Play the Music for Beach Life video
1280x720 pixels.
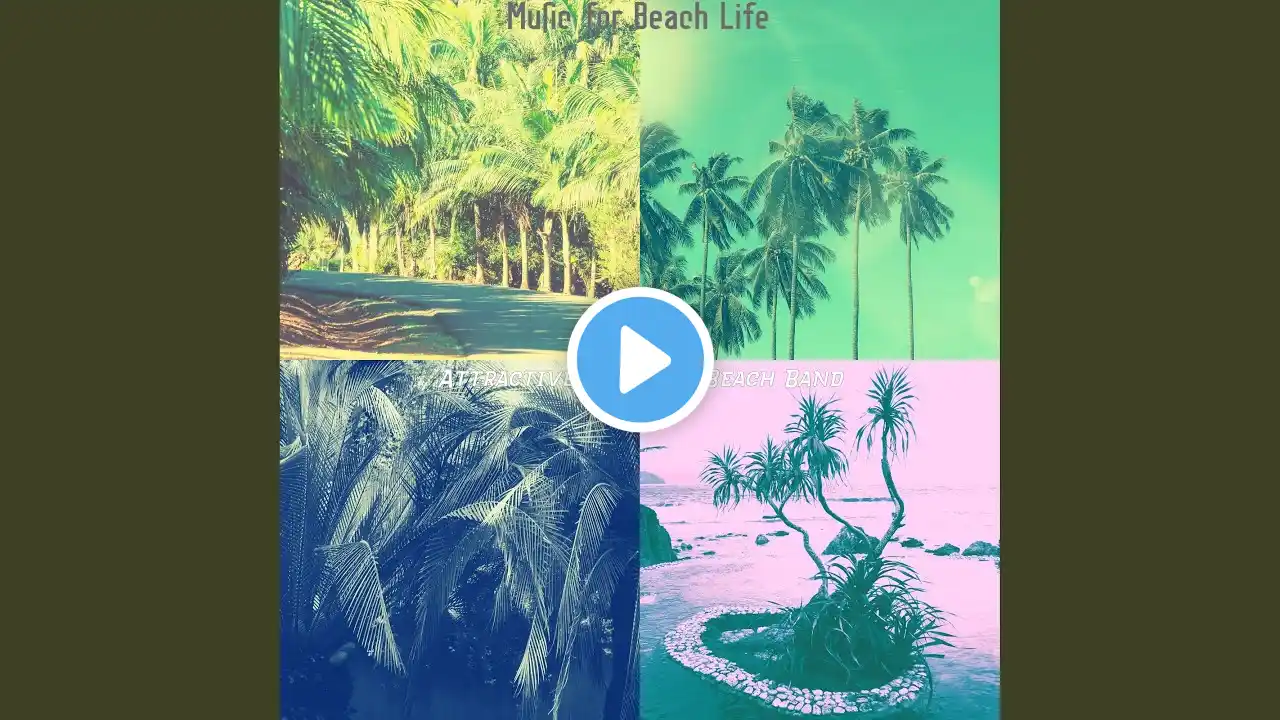tap(640, 359)
